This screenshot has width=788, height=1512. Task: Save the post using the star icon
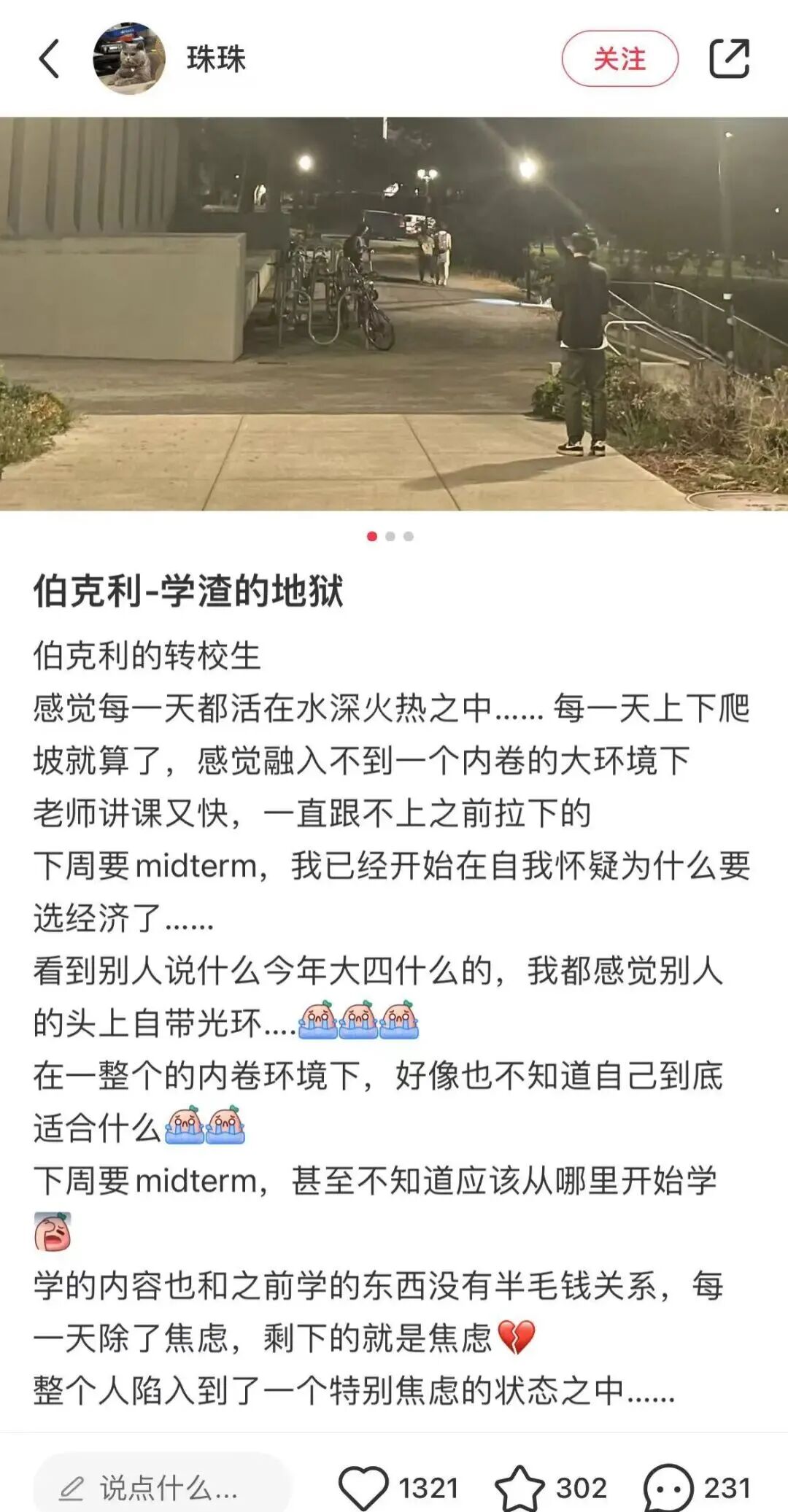[x=519, y=1487]
